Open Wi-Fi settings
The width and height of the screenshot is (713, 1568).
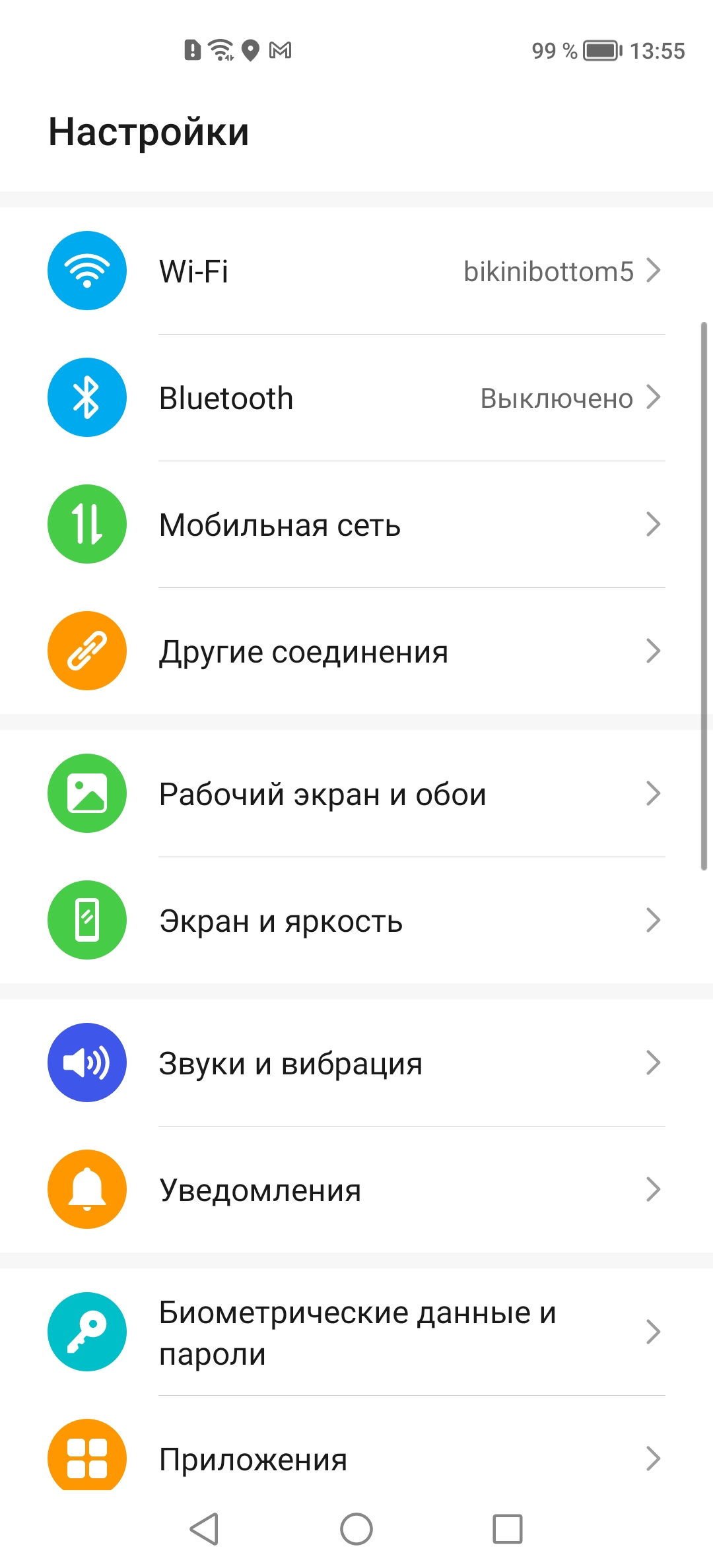(x=356, y=271)
